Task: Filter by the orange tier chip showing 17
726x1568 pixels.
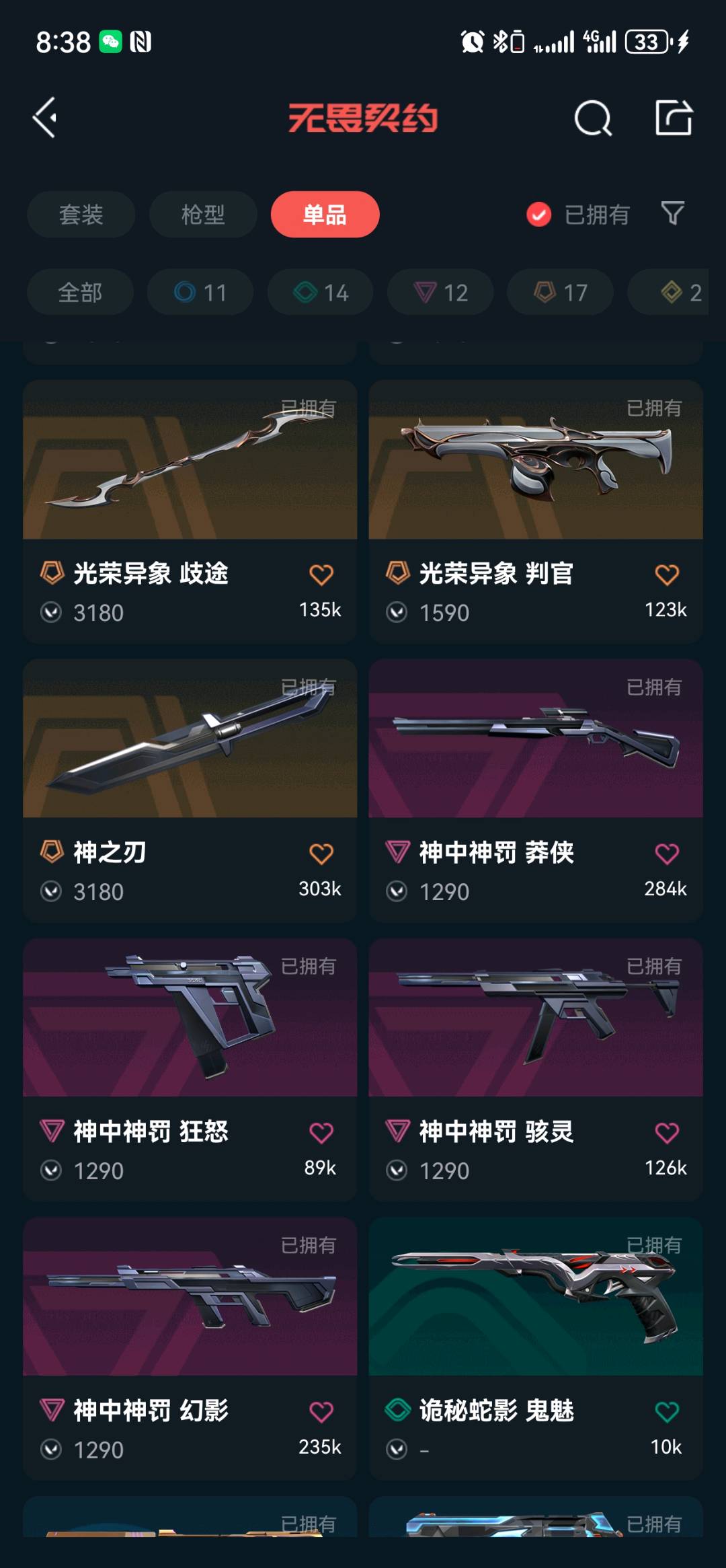Action: pos(560,293)
